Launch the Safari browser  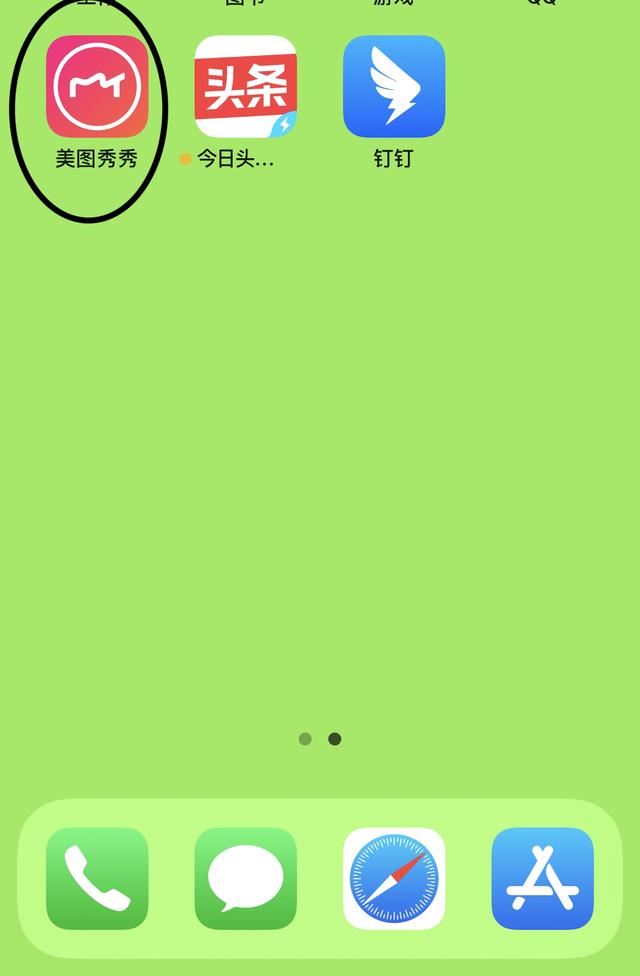pyautogui.click(x=394, y=878)
